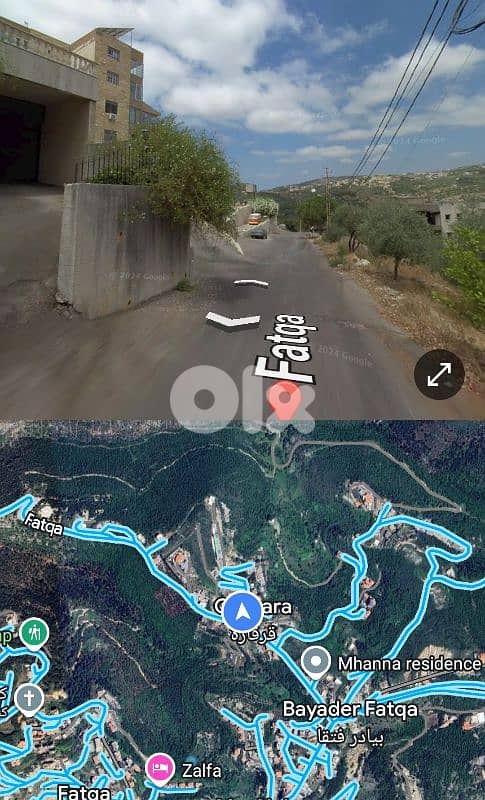The width and height of the screenshot is (485, 800).
Task: Expand Street View to full screen
Action: pyautogui.click(x=439, y=374)
